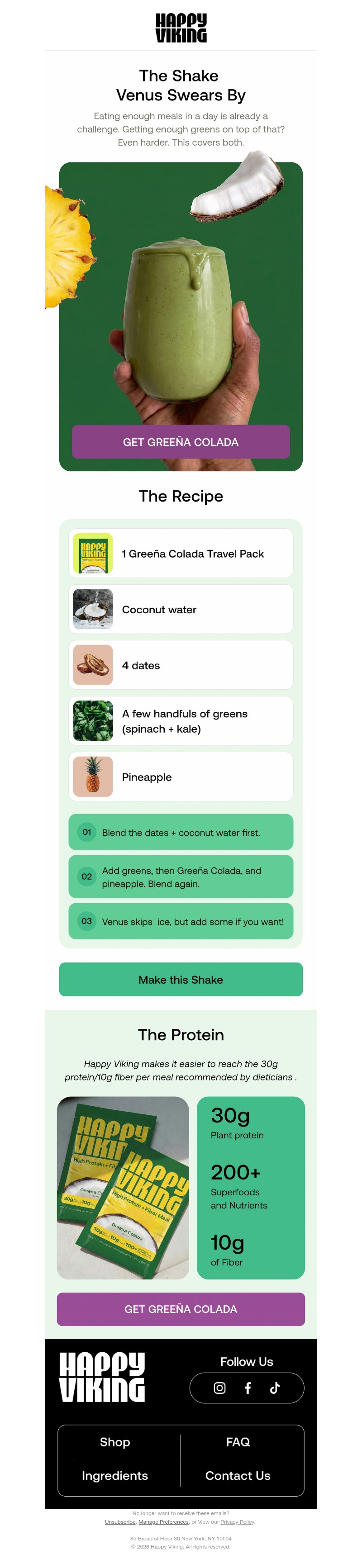Tap GET GREEÑA COLADA below the protein stats
362x1568 pixels.
[181, 1309]
